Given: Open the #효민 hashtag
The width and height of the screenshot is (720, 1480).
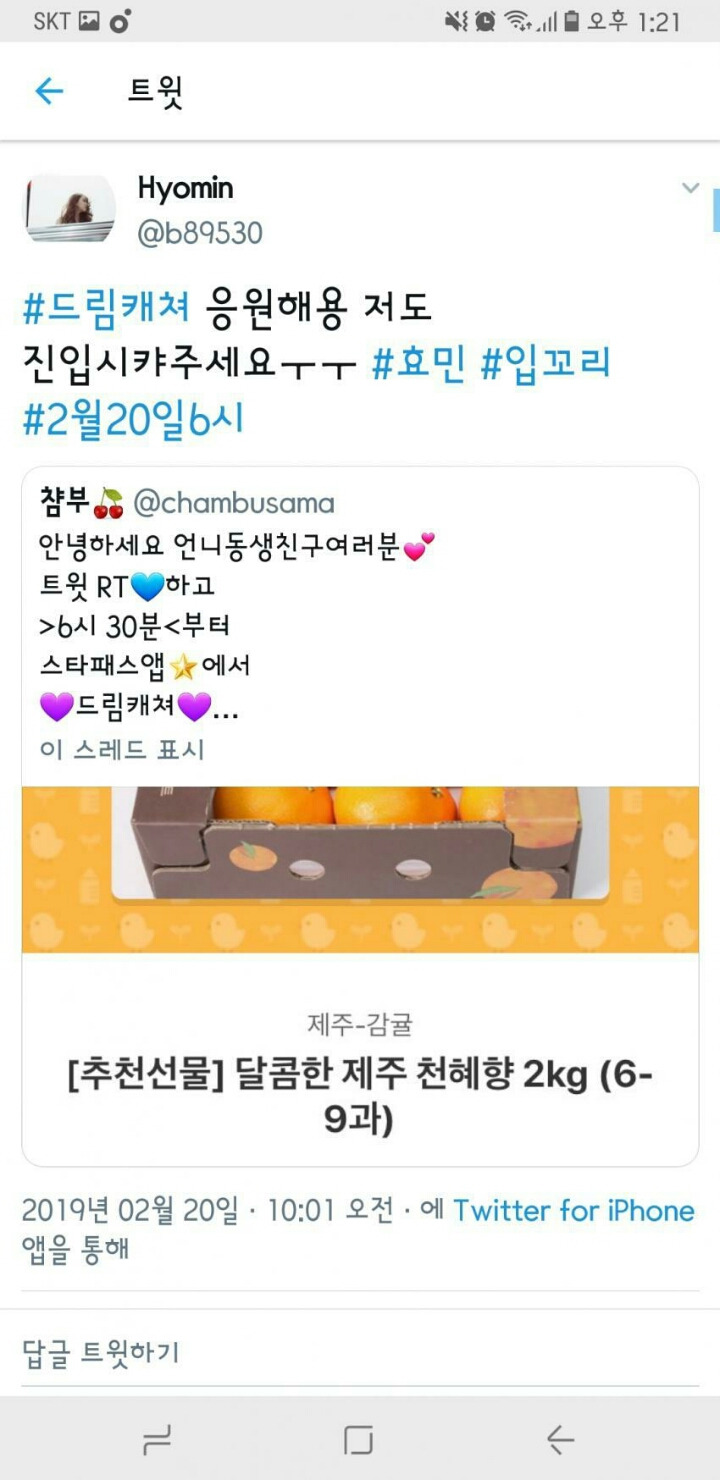Looking at the screenshot, I should pyautogui.click(x=419, y=365).
